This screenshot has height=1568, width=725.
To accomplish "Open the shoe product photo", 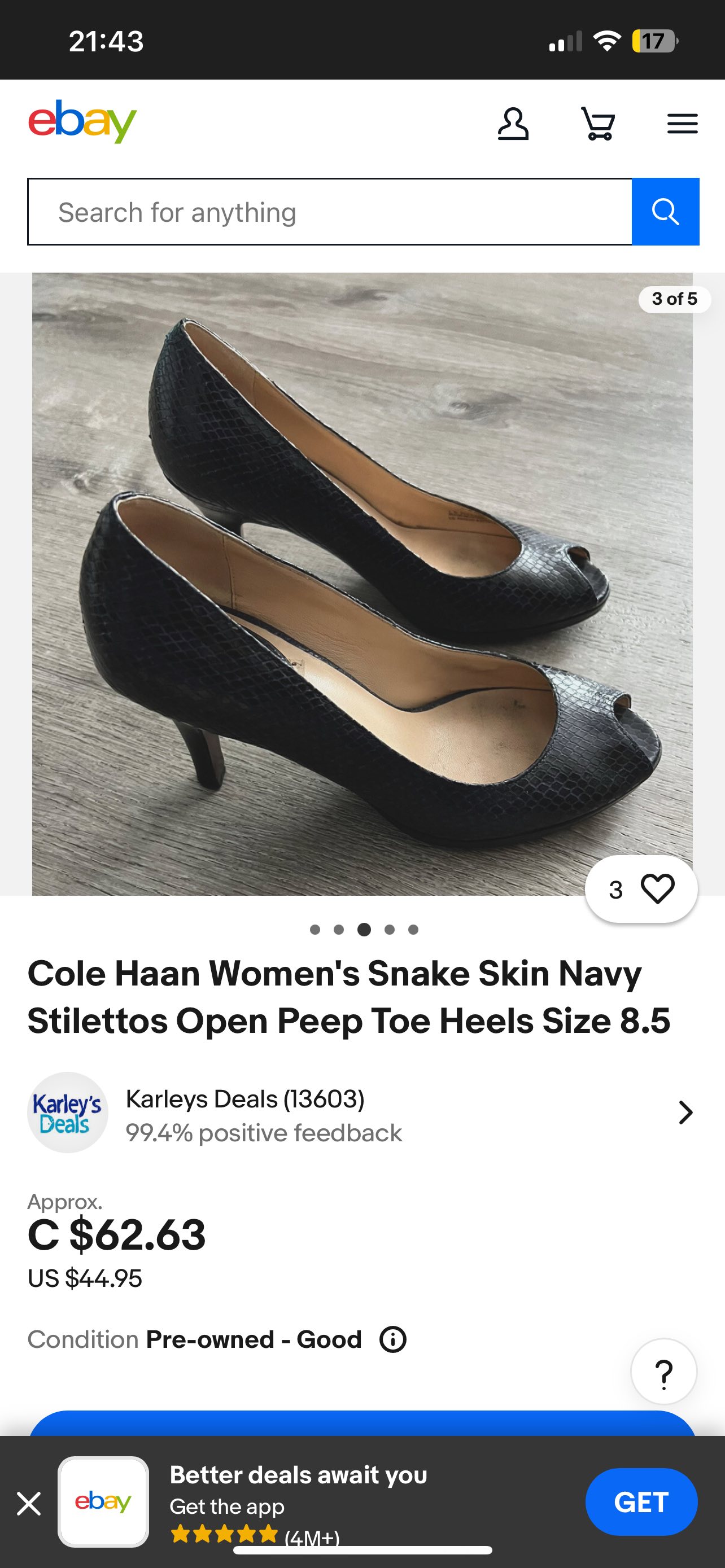I will [x=362, y=583].
